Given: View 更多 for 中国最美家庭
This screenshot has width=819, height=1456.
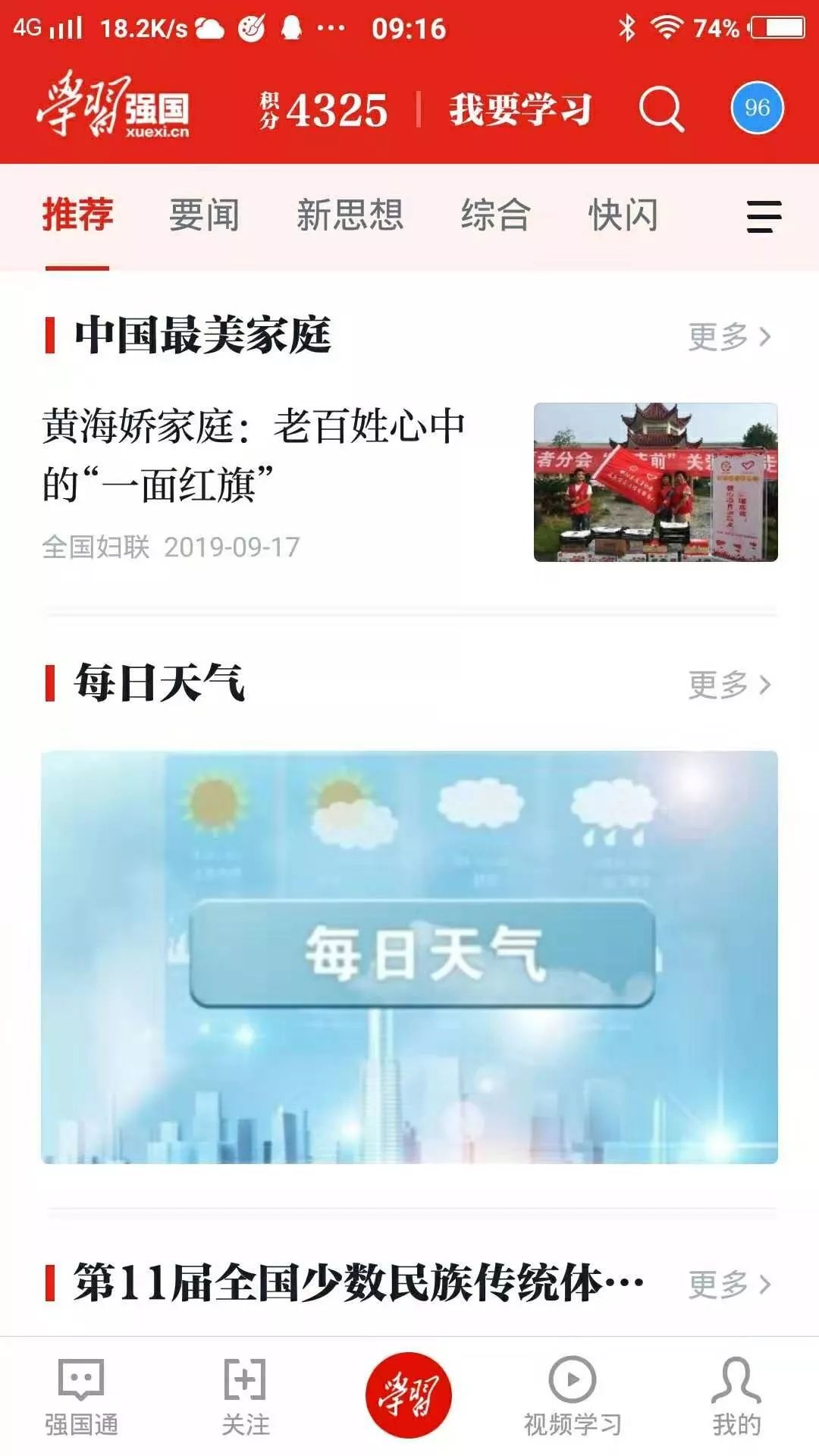Looking at the screenshot, I should [x=729, y=337].
